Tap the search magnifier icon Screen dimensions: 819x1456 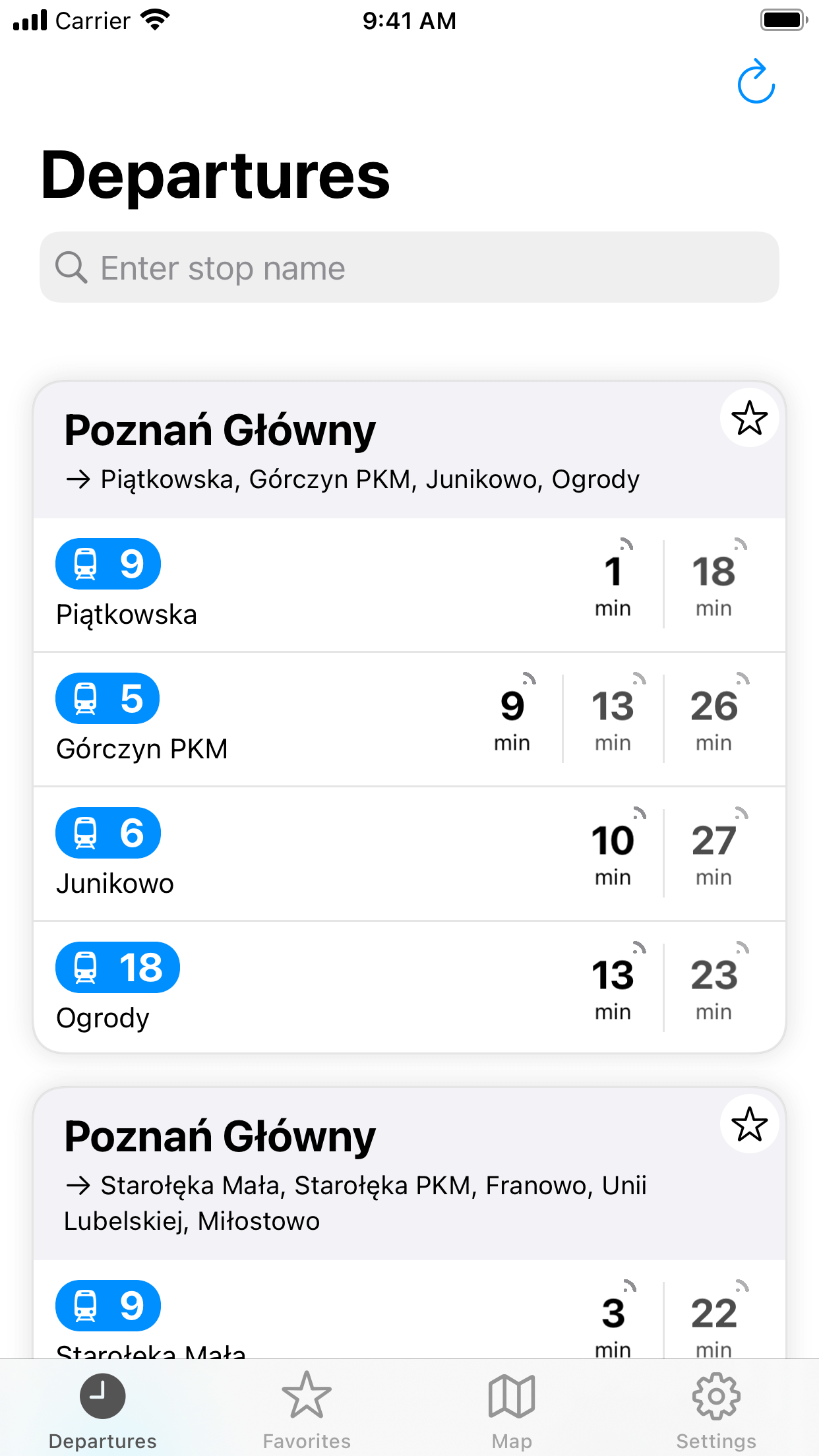(71, 268)
